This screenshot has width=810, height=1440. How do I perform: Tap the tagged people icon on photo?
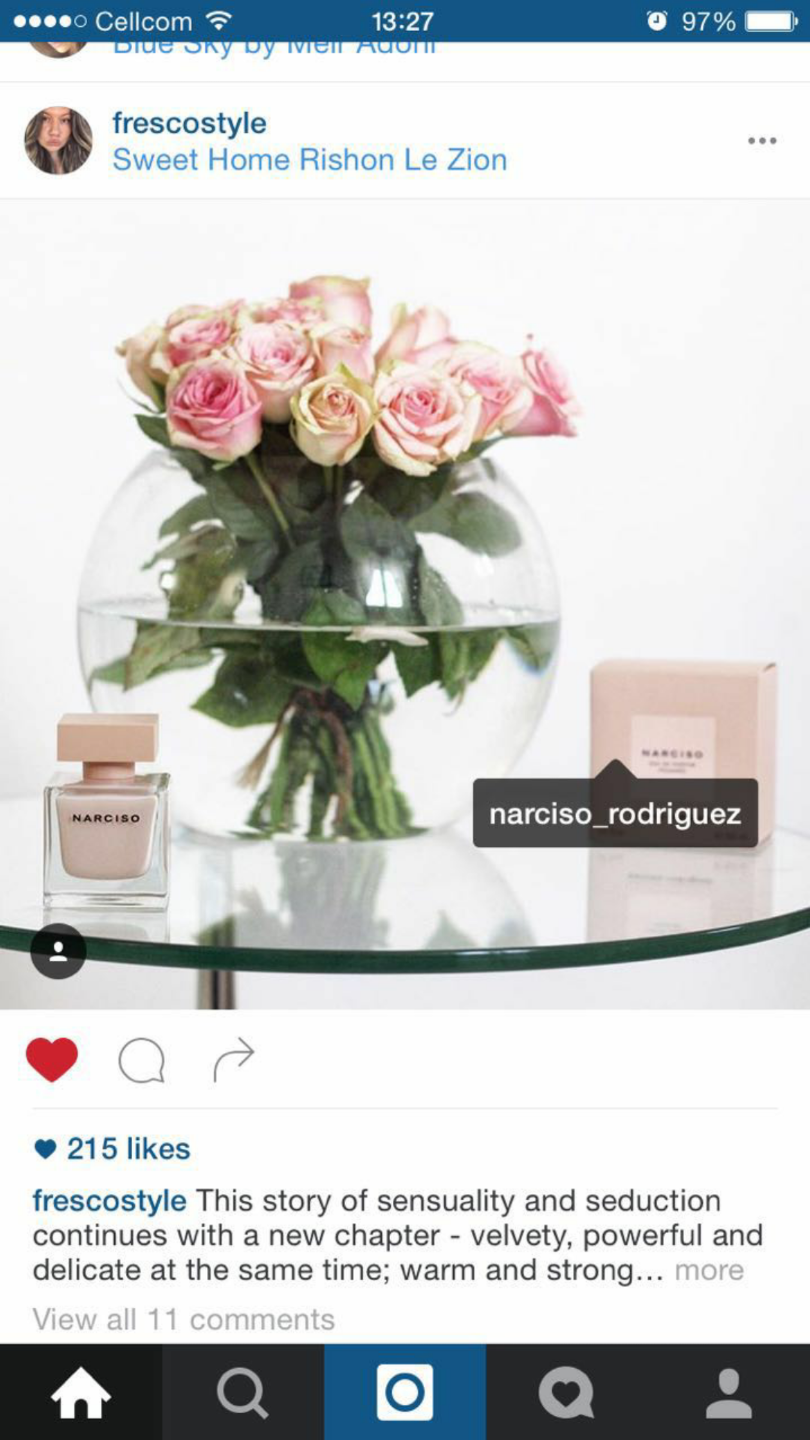pos(58,951)
